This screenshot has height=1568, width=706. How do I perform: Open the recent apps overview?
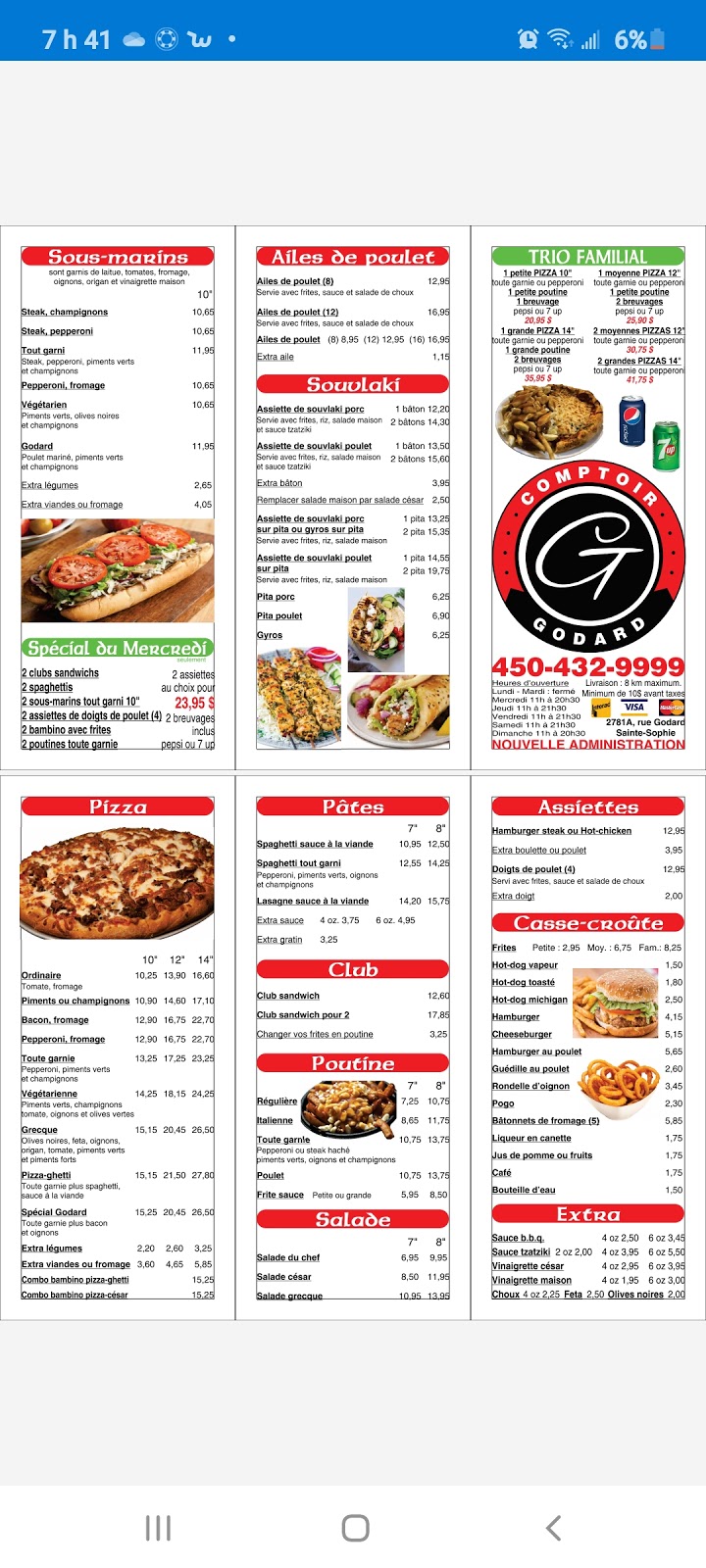click(x=158, y=1527)
